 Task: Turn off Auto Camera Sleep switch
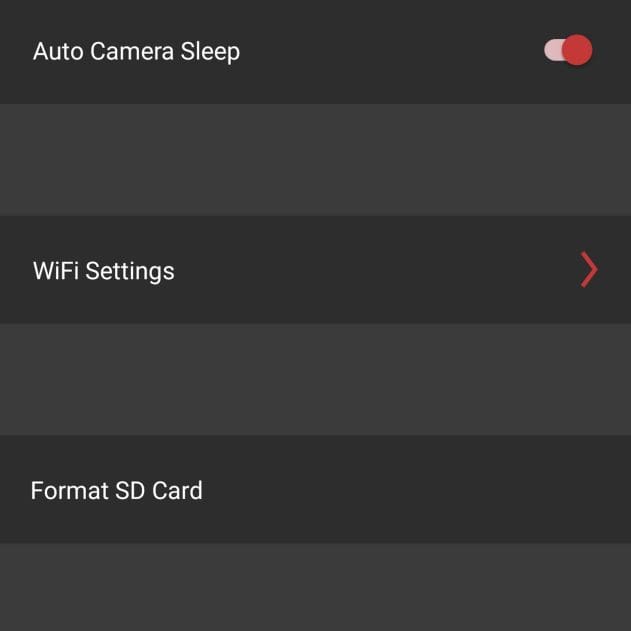pos(568,51)
